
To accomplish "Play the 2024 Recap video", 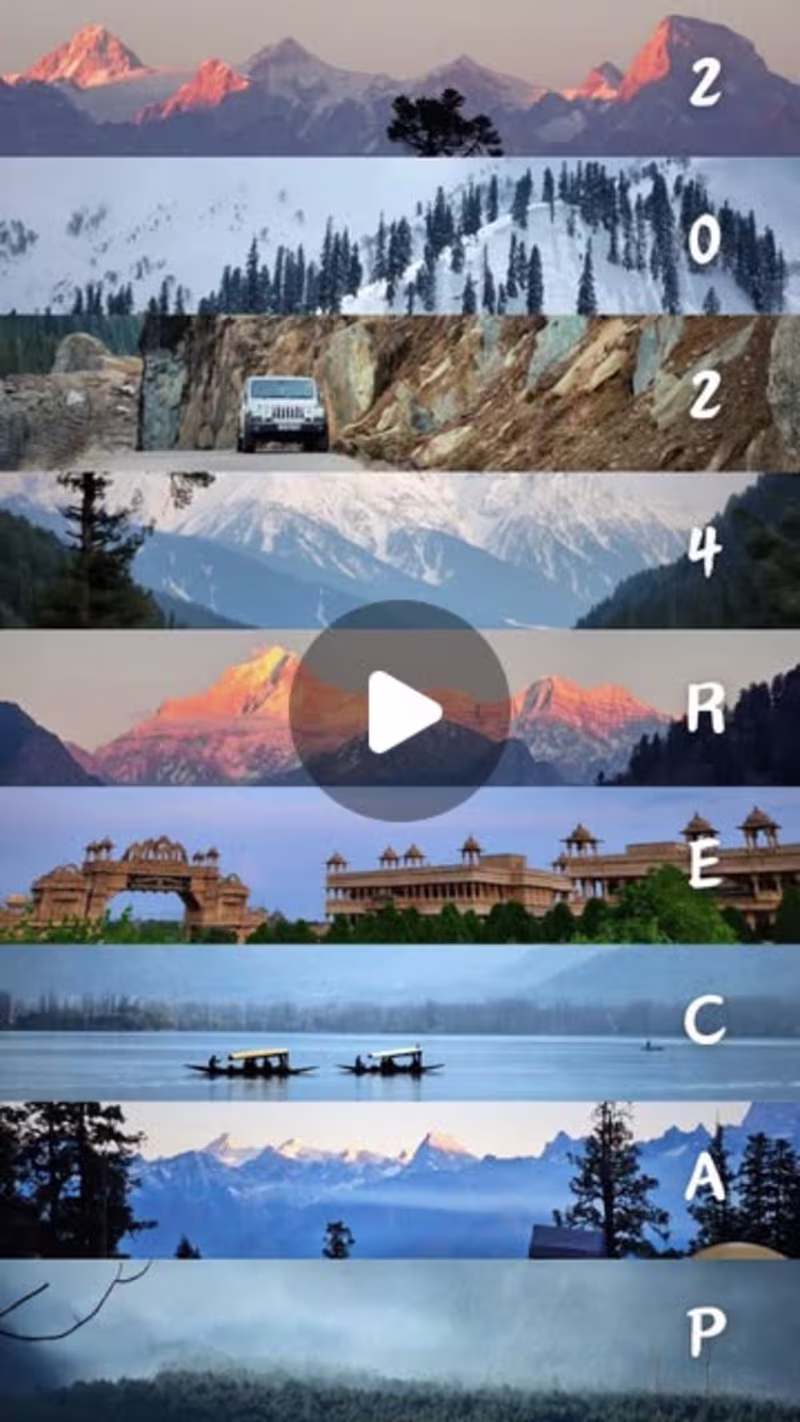I will pyautogui.click(x=400, y=711).
